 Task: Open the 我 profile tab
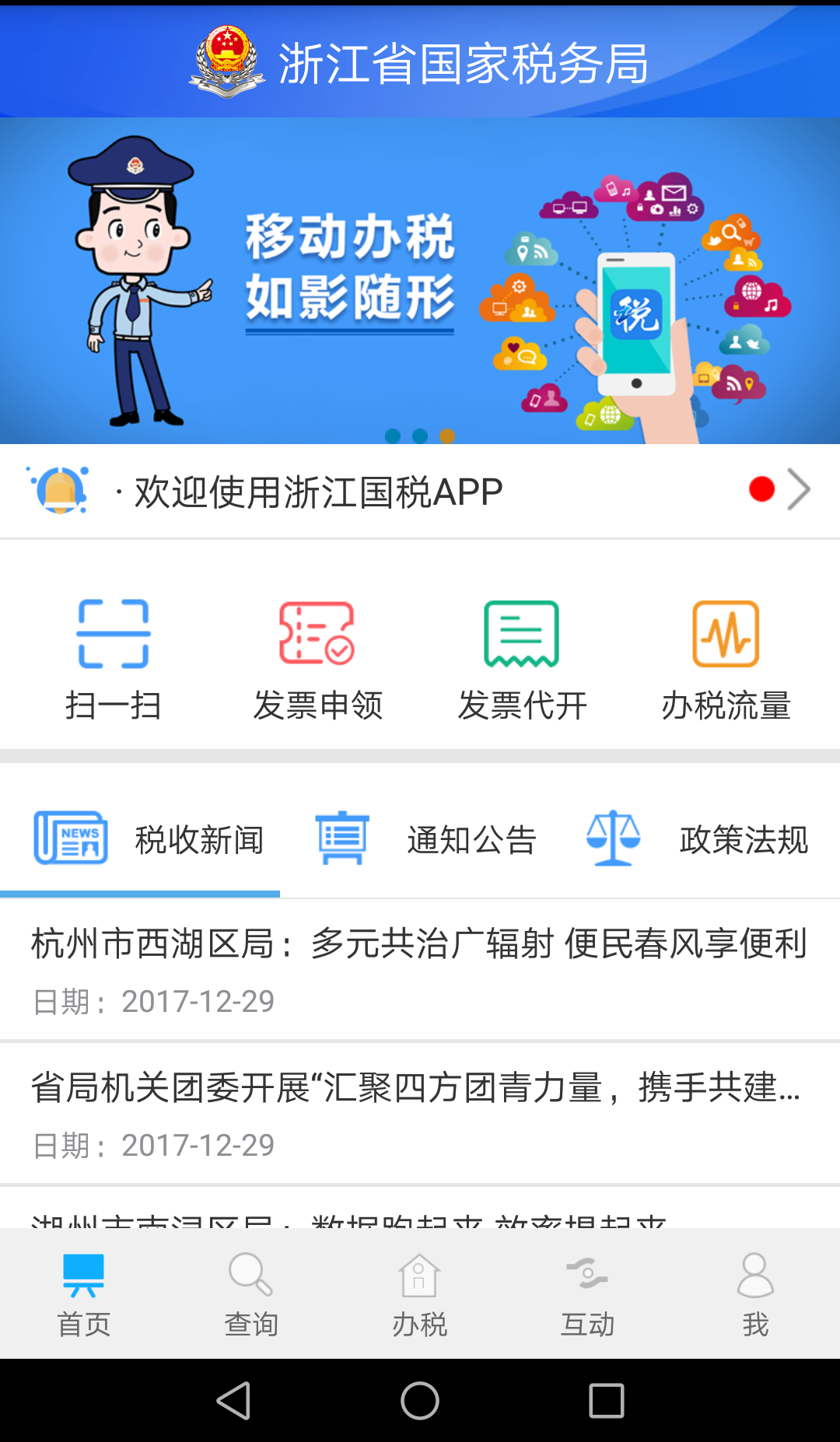(756, 1294)
